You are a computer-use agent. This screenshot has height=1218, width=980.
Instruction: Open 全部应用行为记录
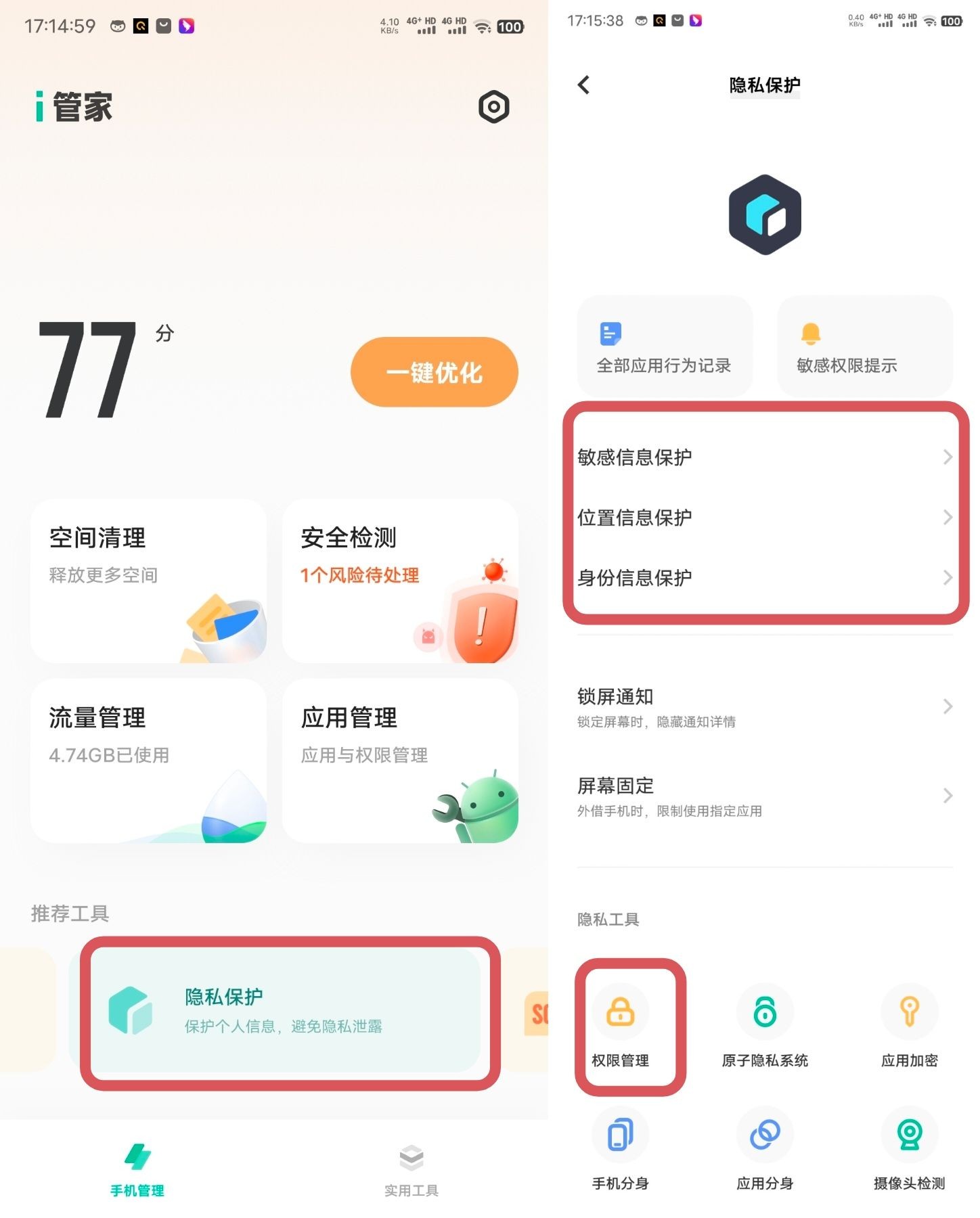pos(664,346)
